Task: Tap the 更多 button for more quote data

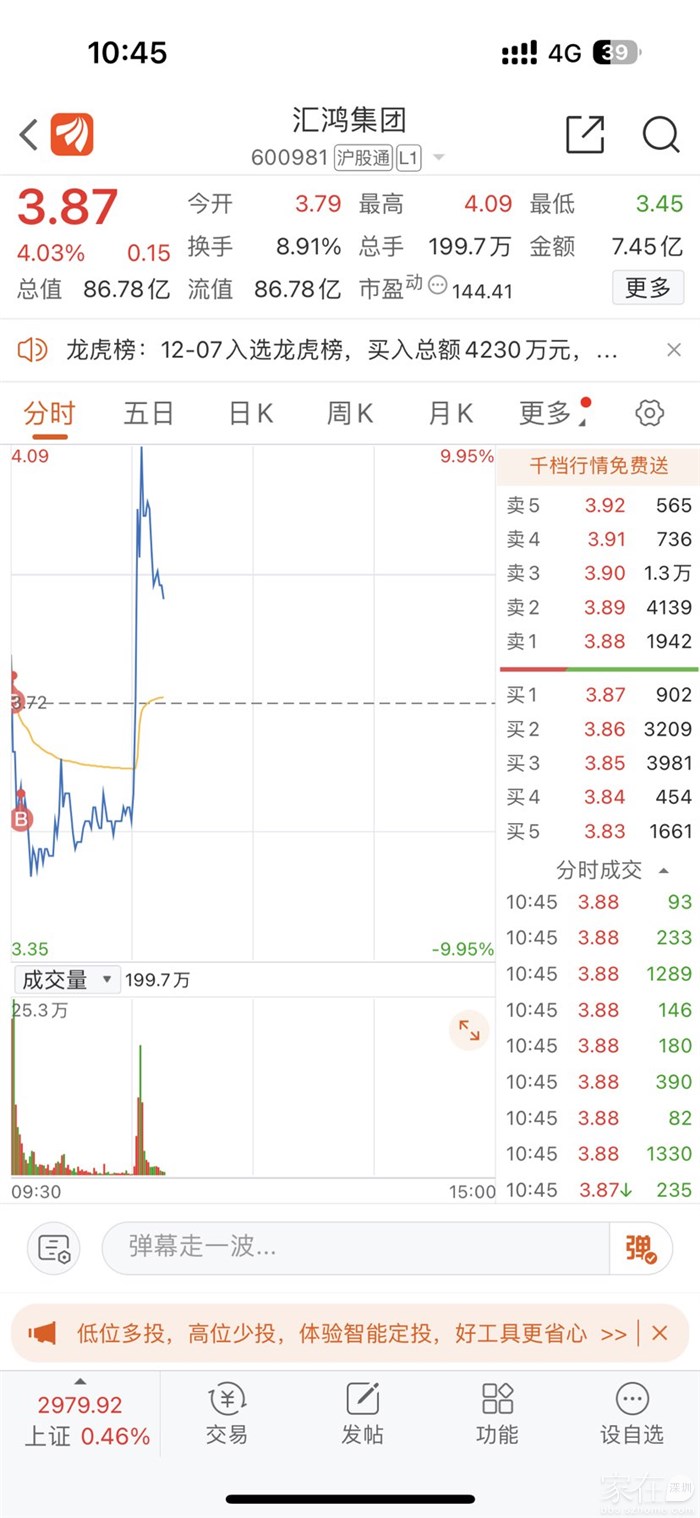Action: coord(647,288)
